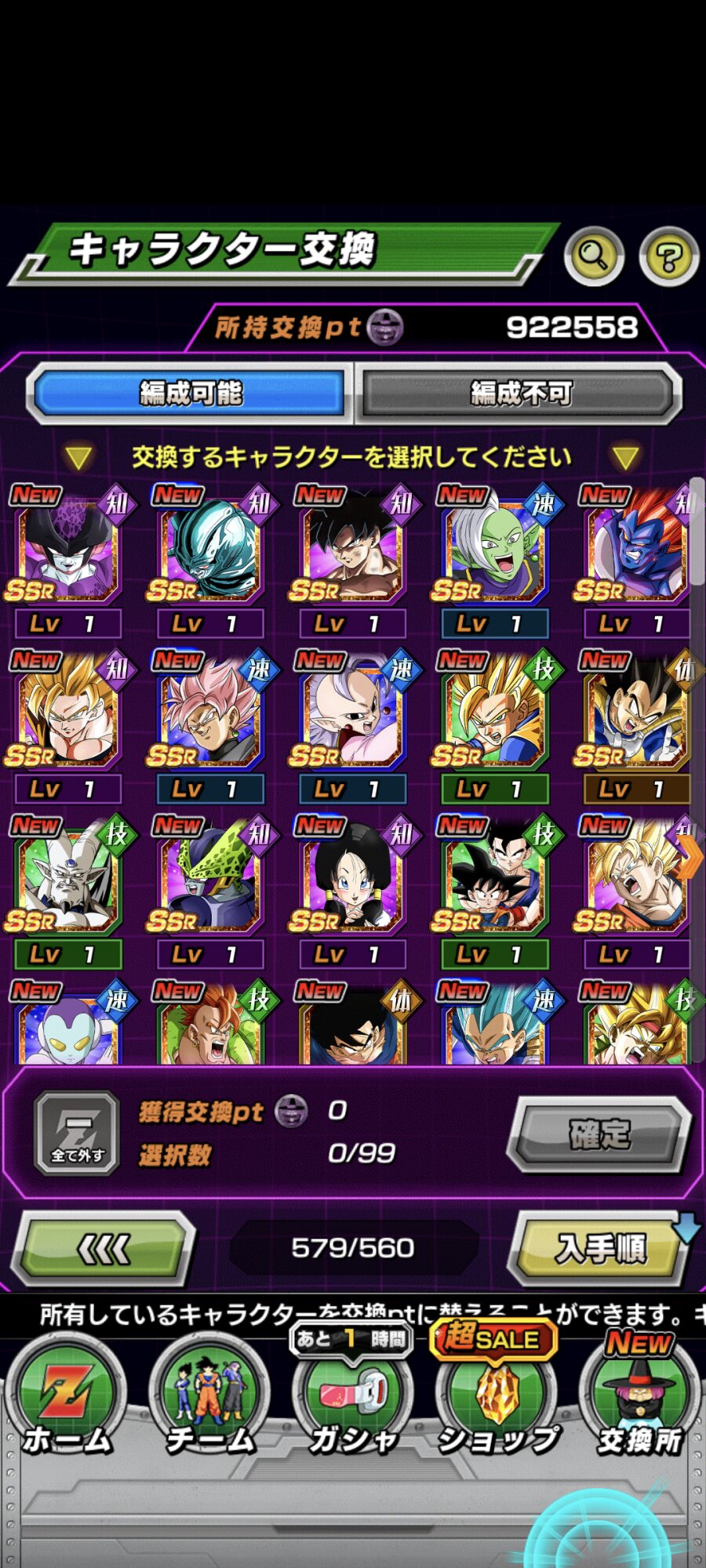The height and width of the screenshot is (1568, 706).
Task: Switch to the 編成可能 tab
Action: [191, 393]
